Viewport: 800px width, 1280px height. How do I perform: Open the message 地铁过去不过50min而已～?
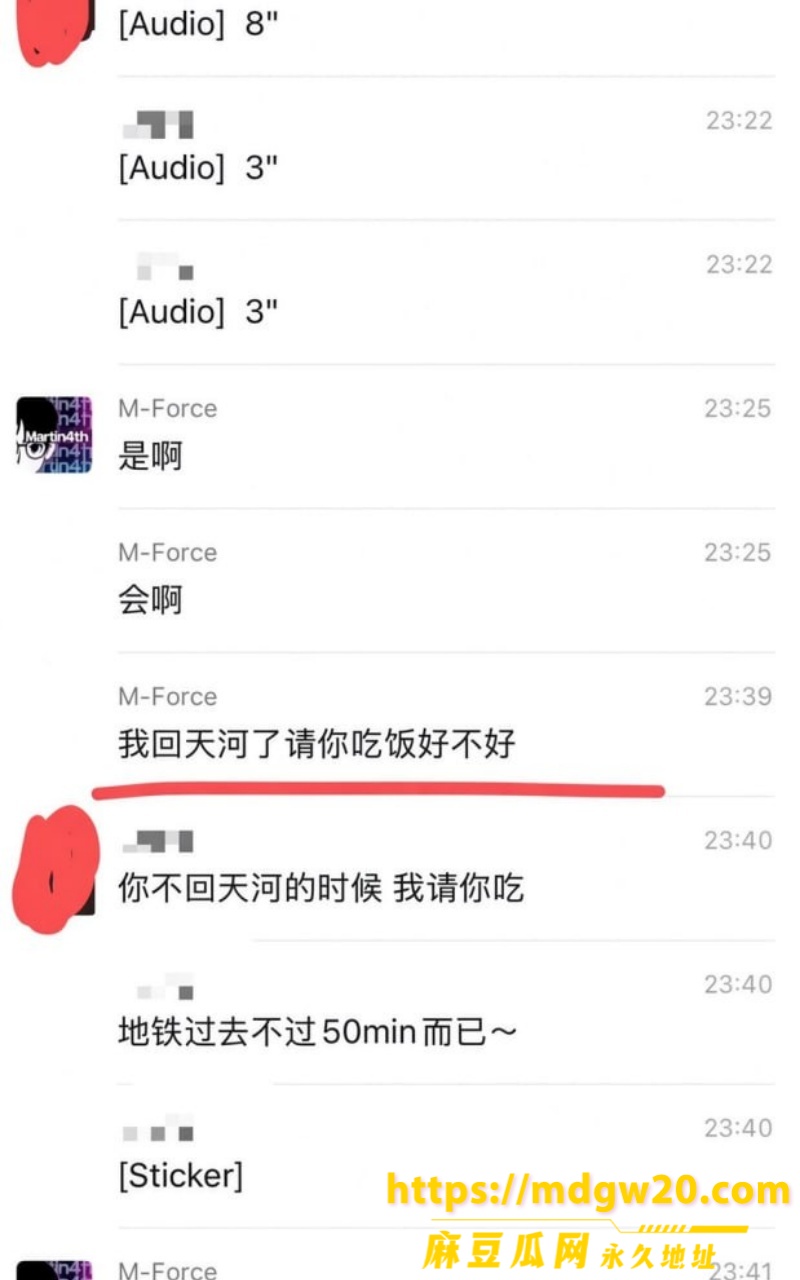318,1032
